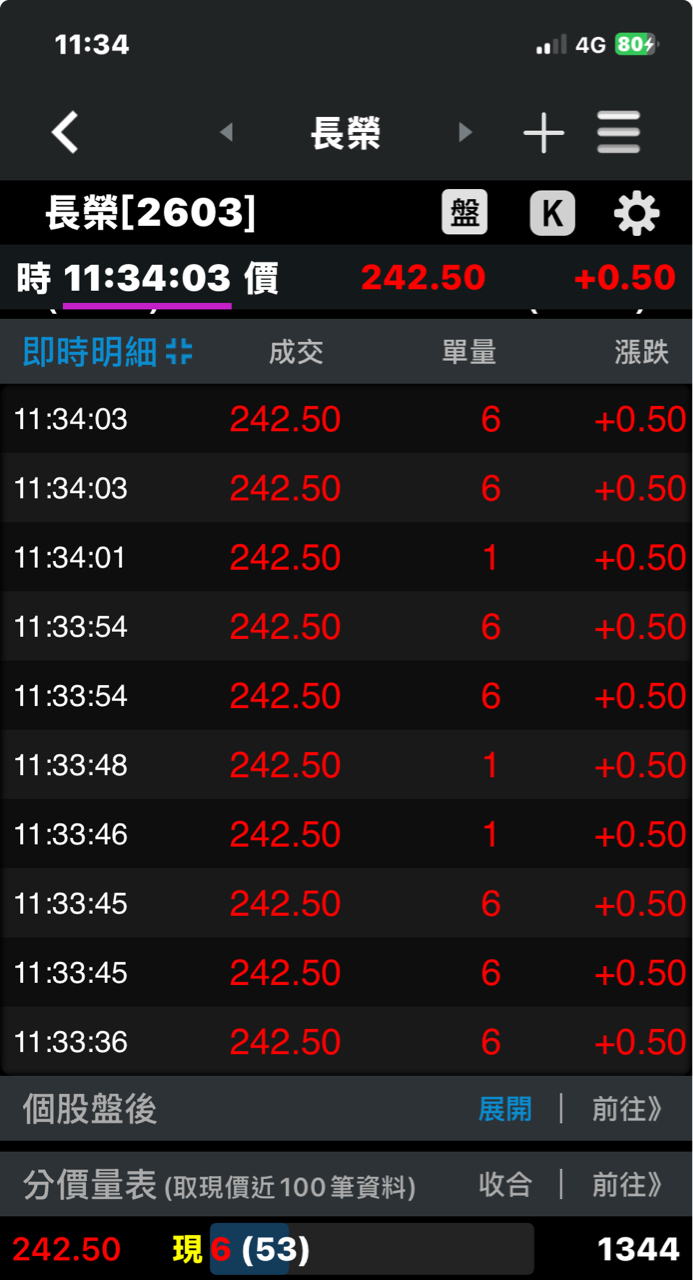Switch to the previous stock with left triangle

tap(226, 132)
